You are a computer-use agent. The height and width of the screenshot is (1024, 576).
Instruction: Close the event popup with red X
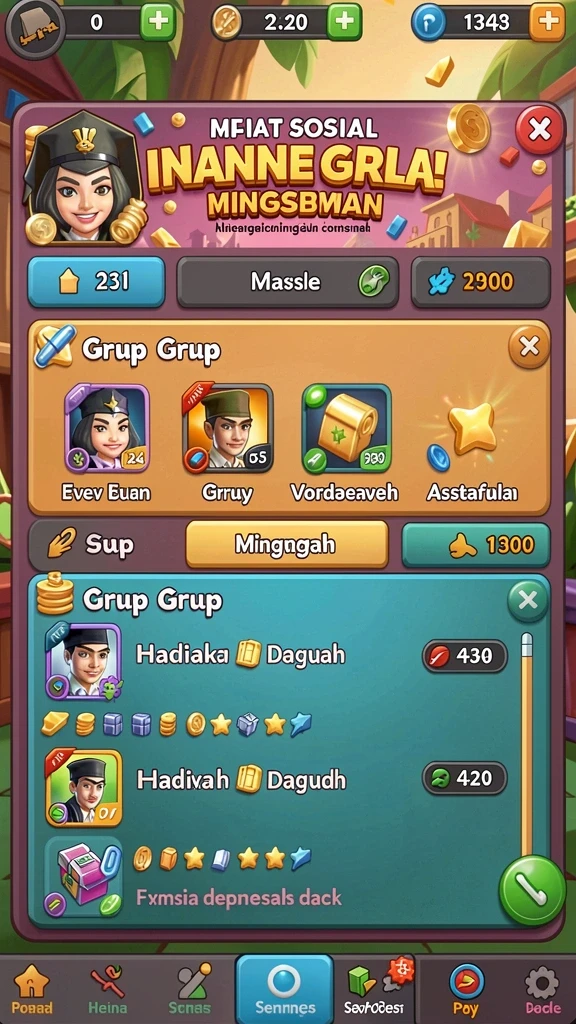(539, 129)
